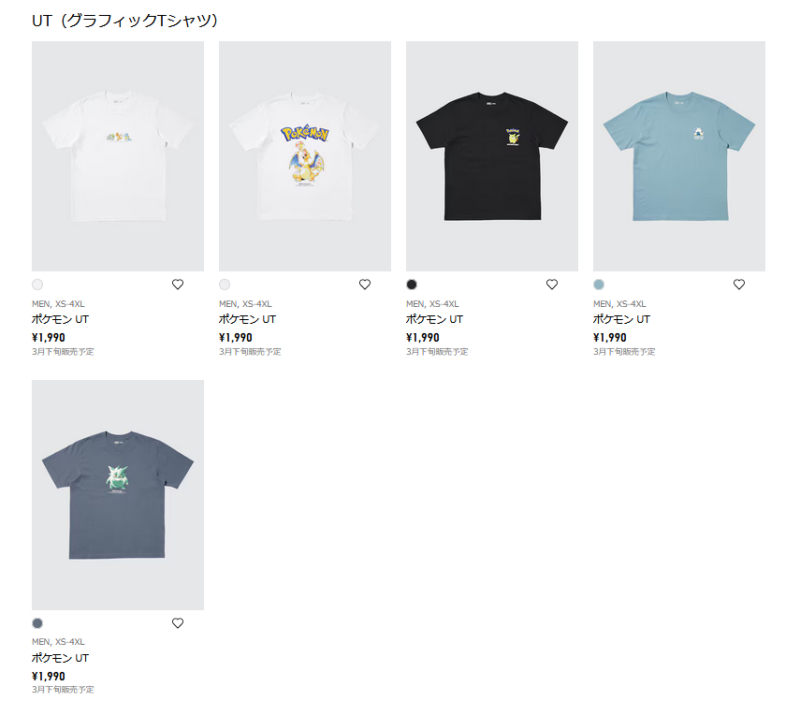
Task: Pick the white swatch under the Charizard tee
Action: 225,284
